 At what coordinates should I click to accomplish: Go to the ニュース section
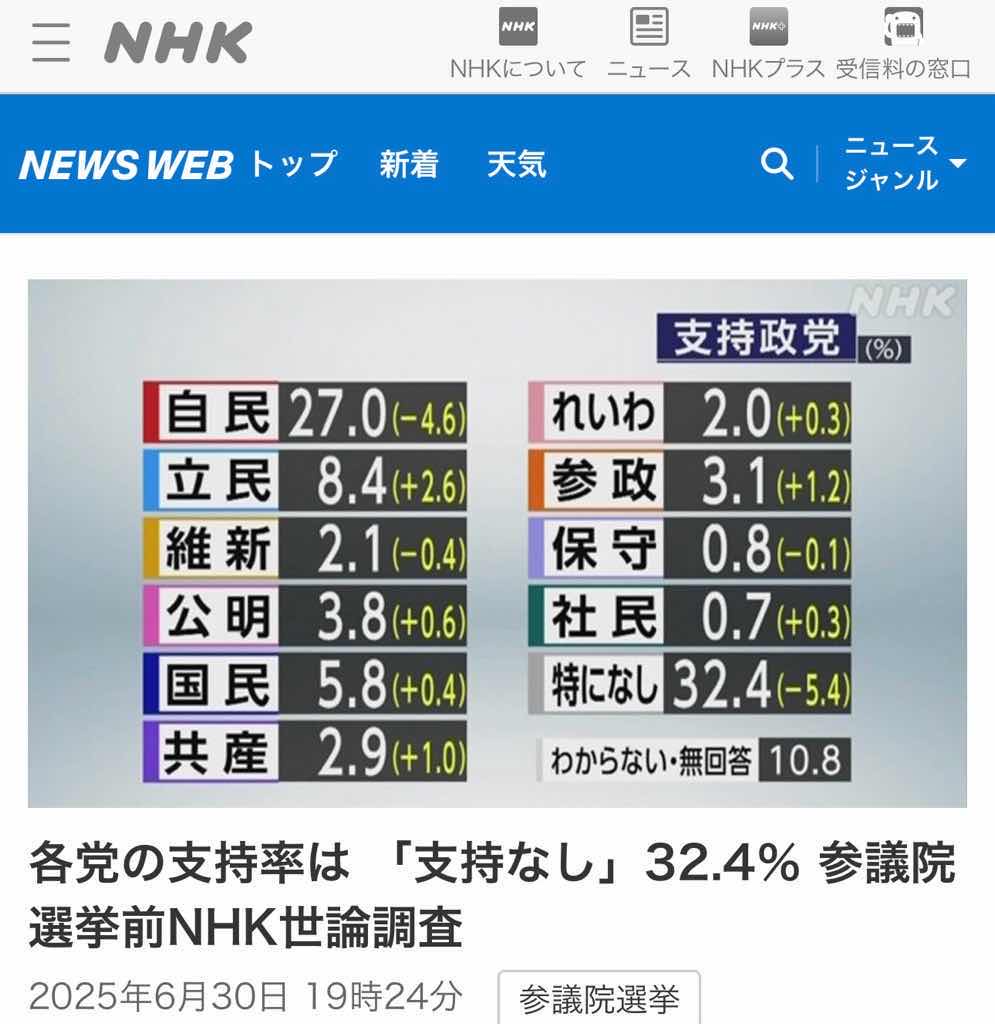coord(649,44)
